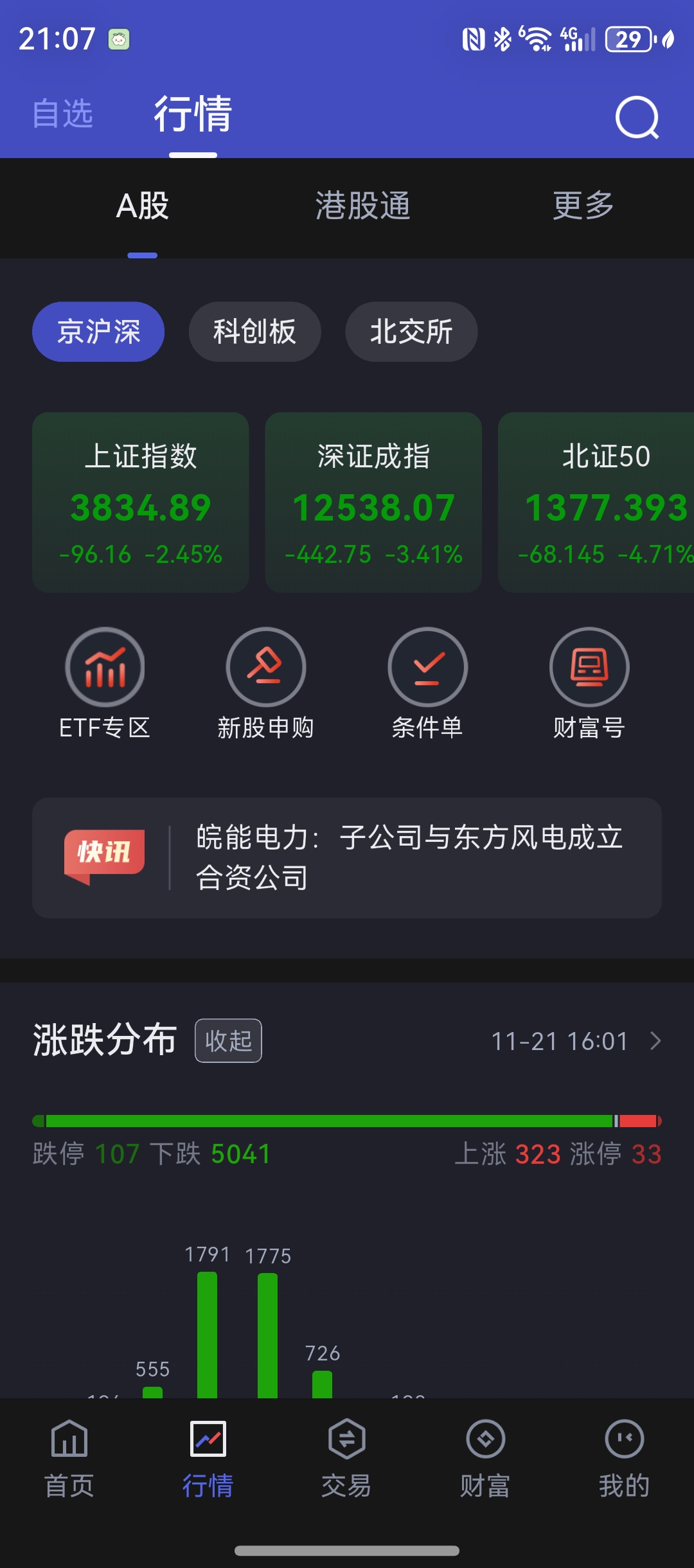Switch filter to 科创板
Image resolution: width=694 pixels, height=1568 pixels.
click(x=254, y=331)
